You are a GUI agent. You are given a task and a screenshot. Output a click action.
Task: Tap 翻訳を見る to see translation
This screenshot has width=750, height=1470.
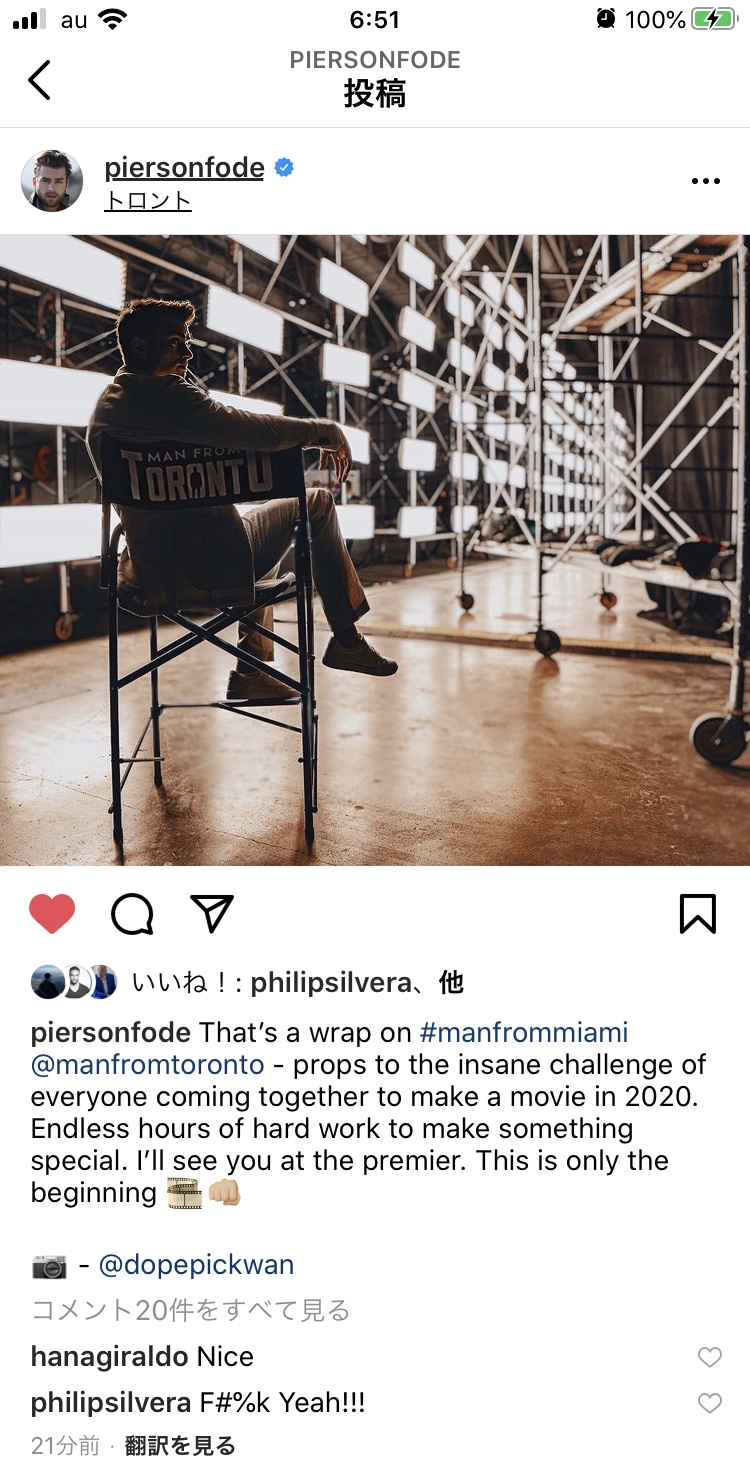point(180,1446)
